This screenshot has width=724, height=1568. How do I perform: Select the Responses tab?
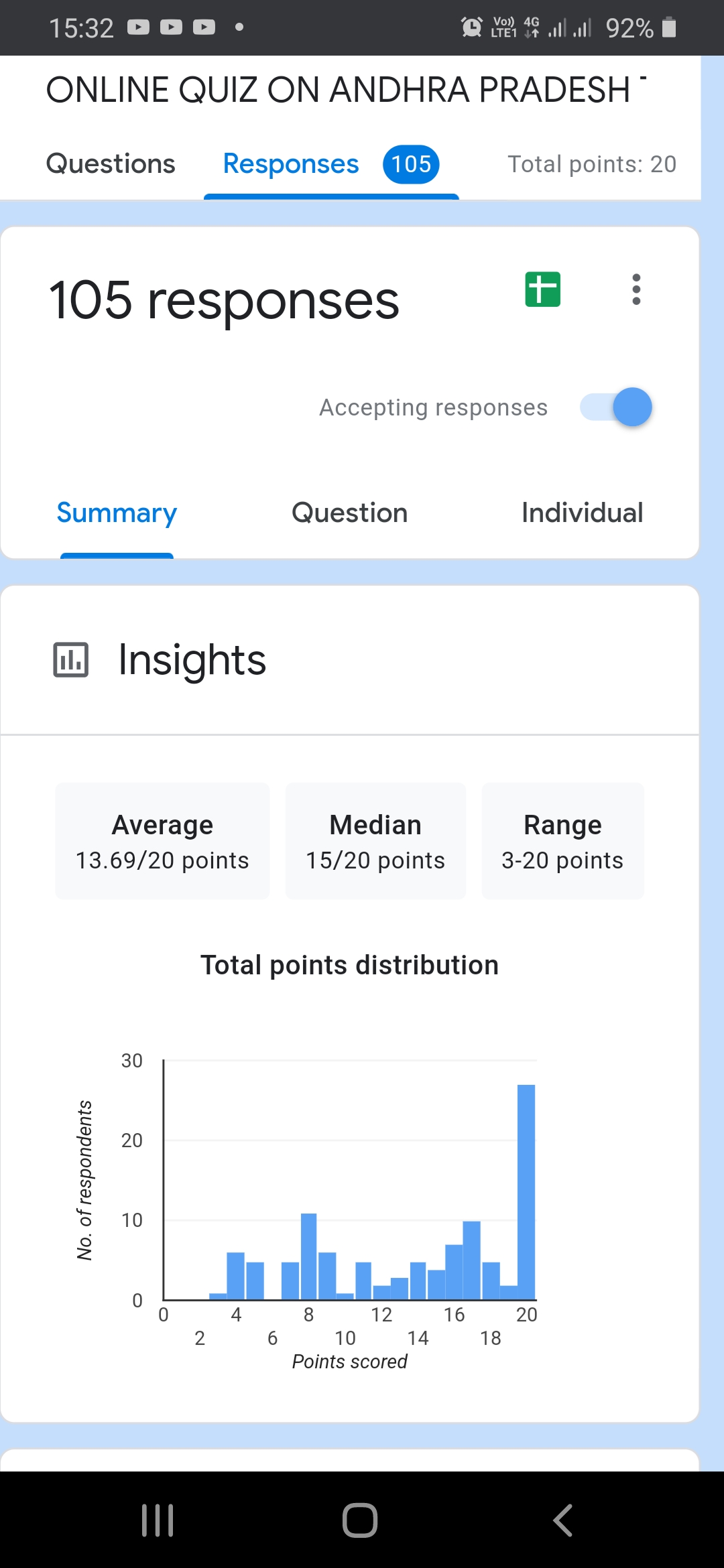331,164
